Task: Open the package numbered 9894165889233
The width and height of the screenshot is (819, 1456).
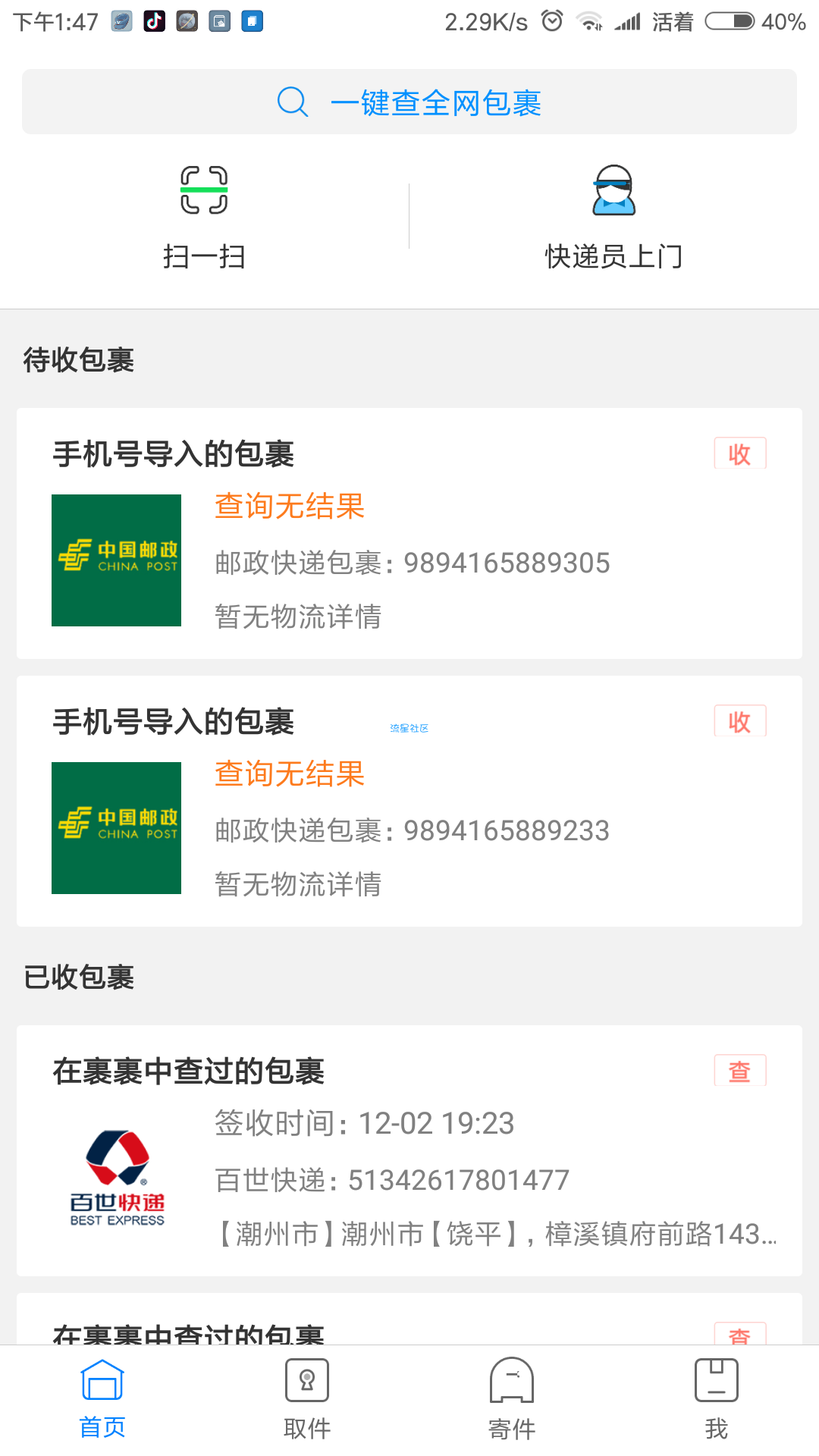Action: pyautogui.click(x=409, y=801)
